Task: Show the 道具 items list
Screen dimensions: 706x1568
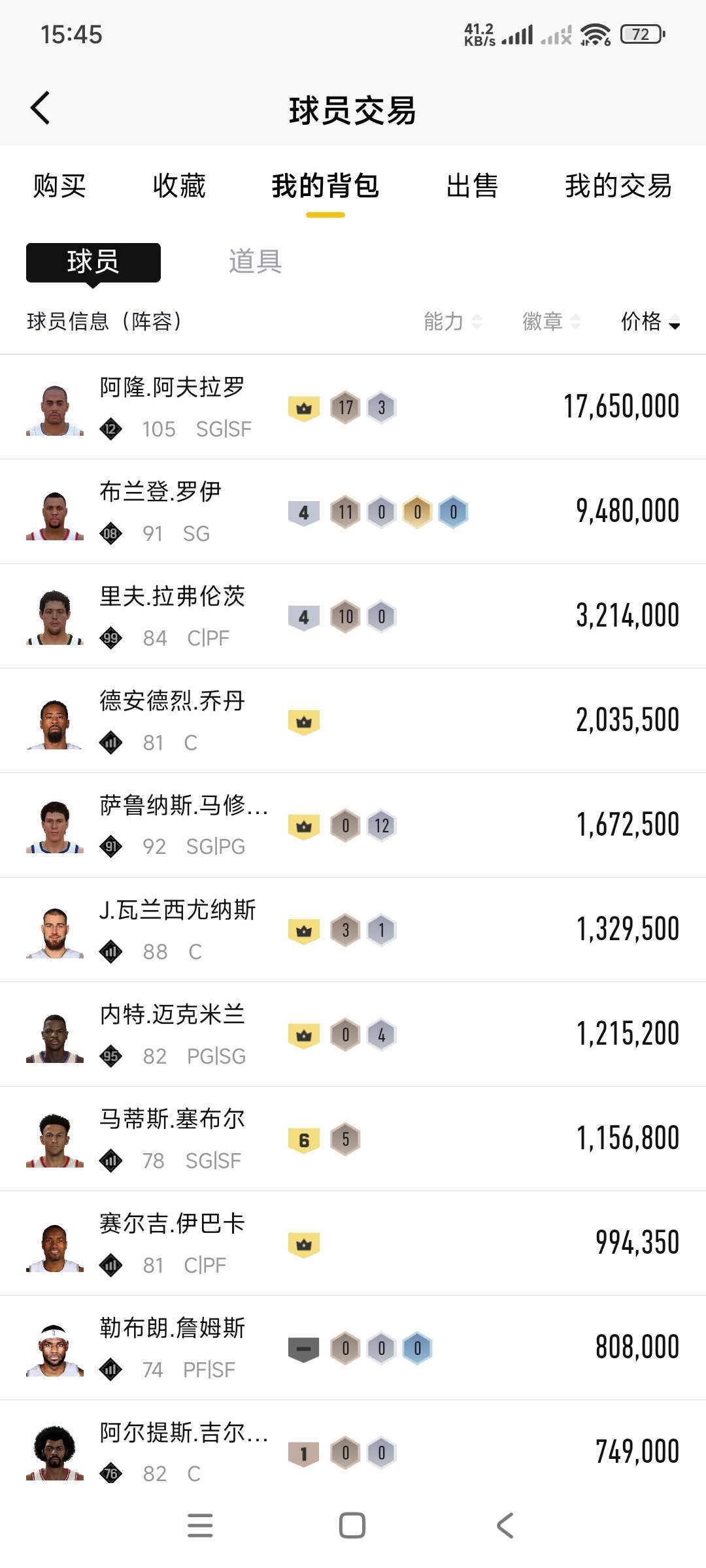Action: click(x=255, y=262)
